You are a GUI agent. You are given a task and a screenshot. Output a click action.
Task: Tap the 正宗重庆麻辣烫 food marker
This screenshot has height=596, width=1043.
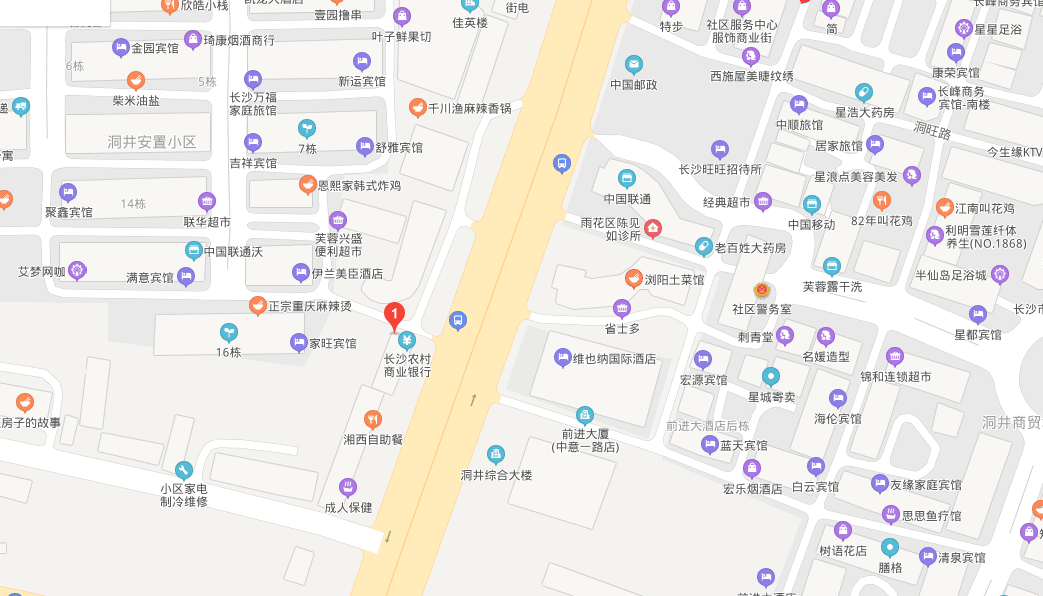pyautogui.click(x=258, y=305)
